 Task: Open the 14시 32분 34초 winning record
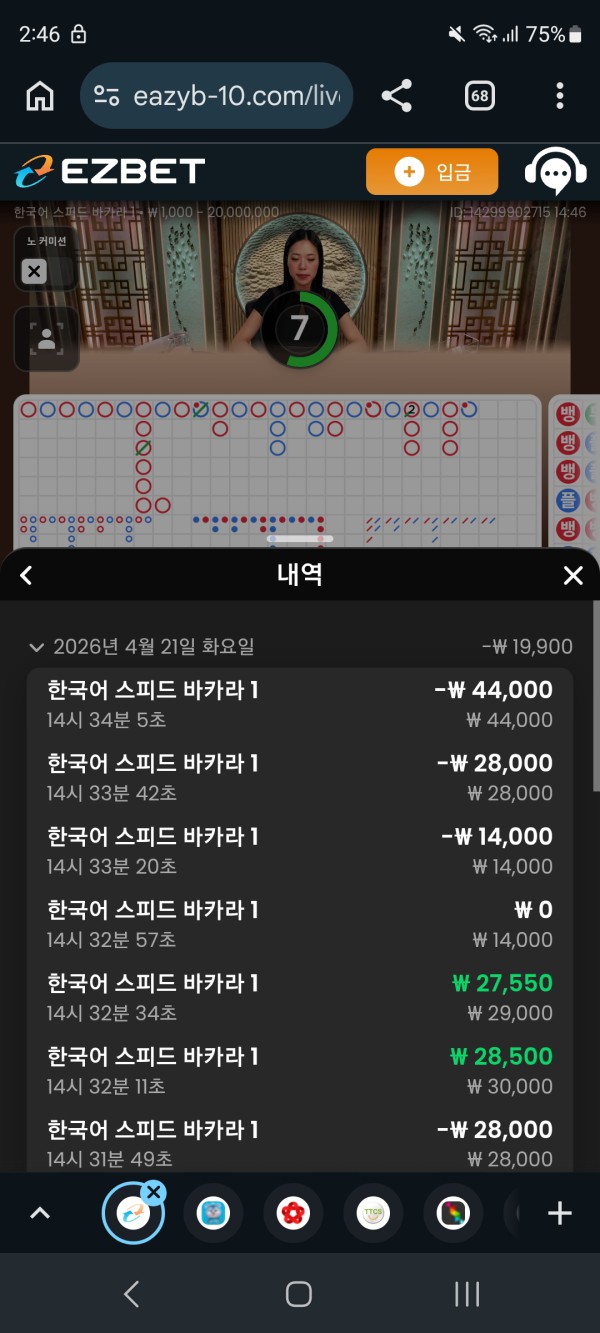299,997
